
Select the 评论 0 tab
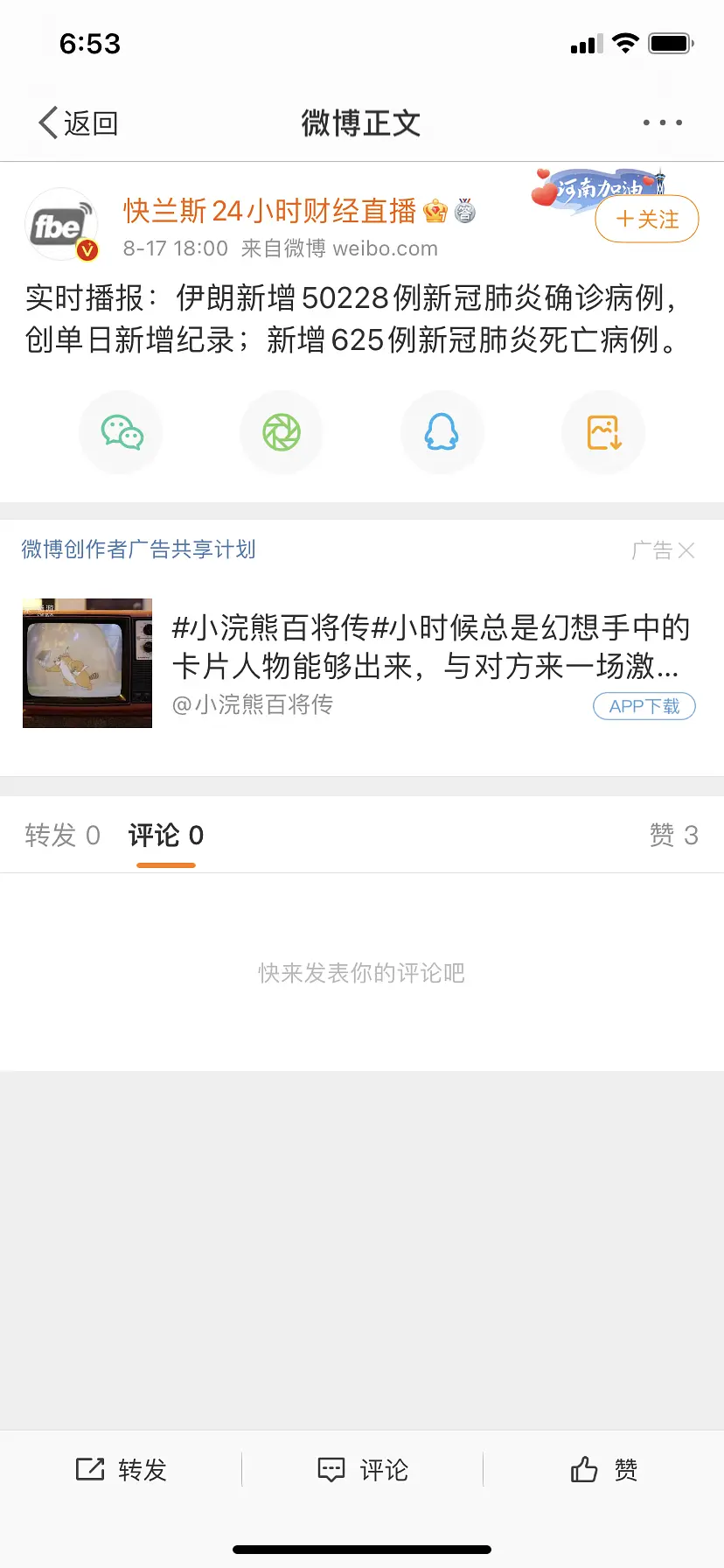(166, 836)
